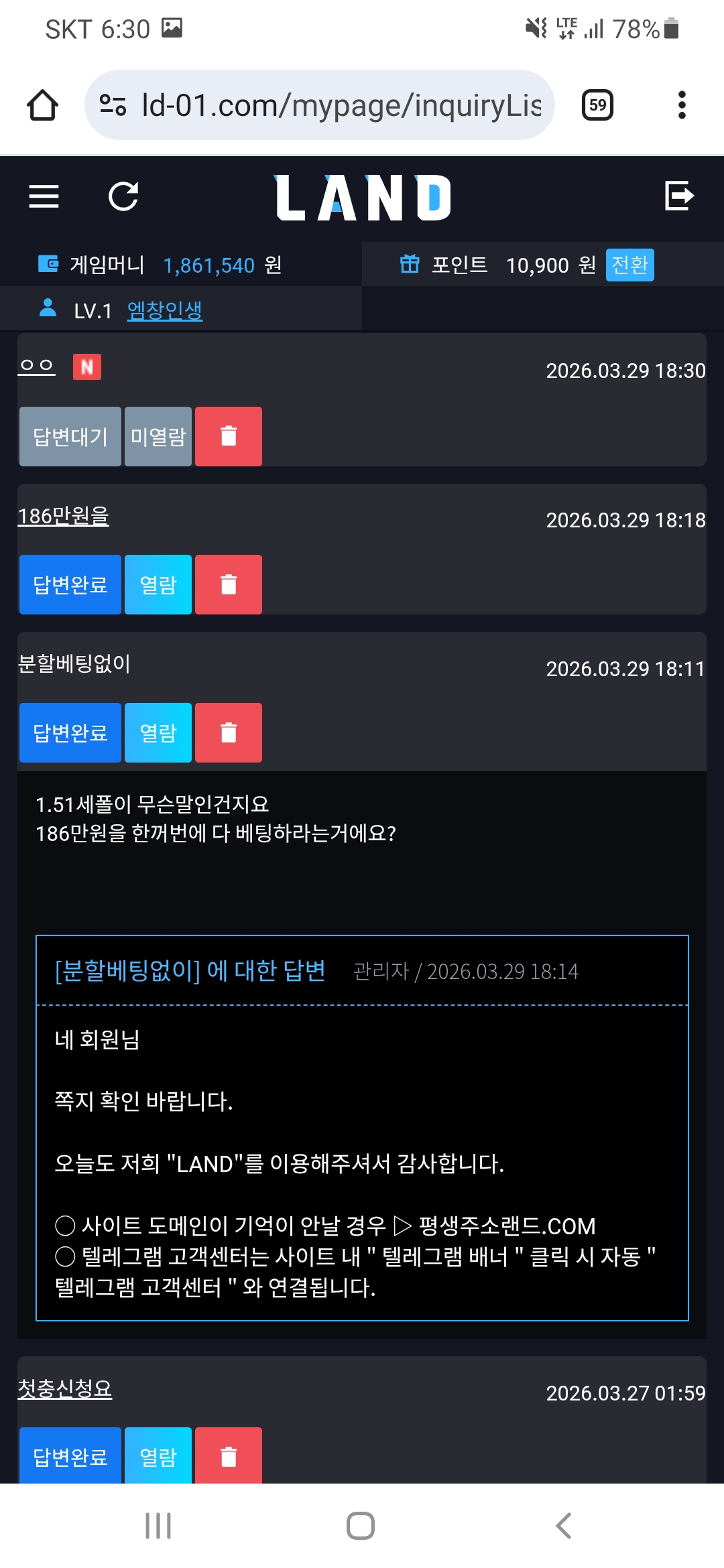Delete the ㅇㅇ inquiry

tap(228, 436)
